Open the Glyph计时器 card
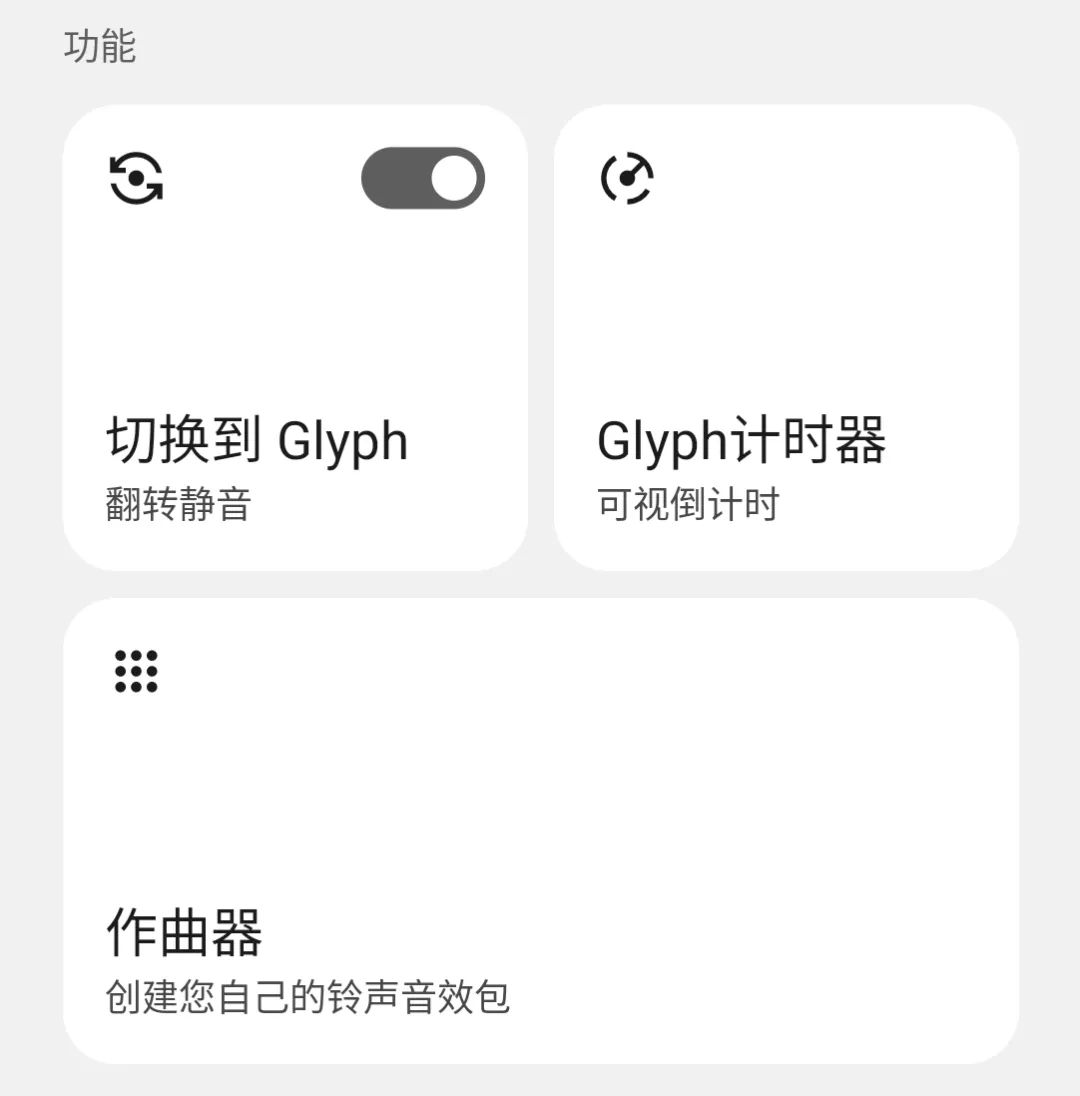Image resolution: width=1080 pixels, height=1096 pixels. pyautogui.click(x=786, y=338)
